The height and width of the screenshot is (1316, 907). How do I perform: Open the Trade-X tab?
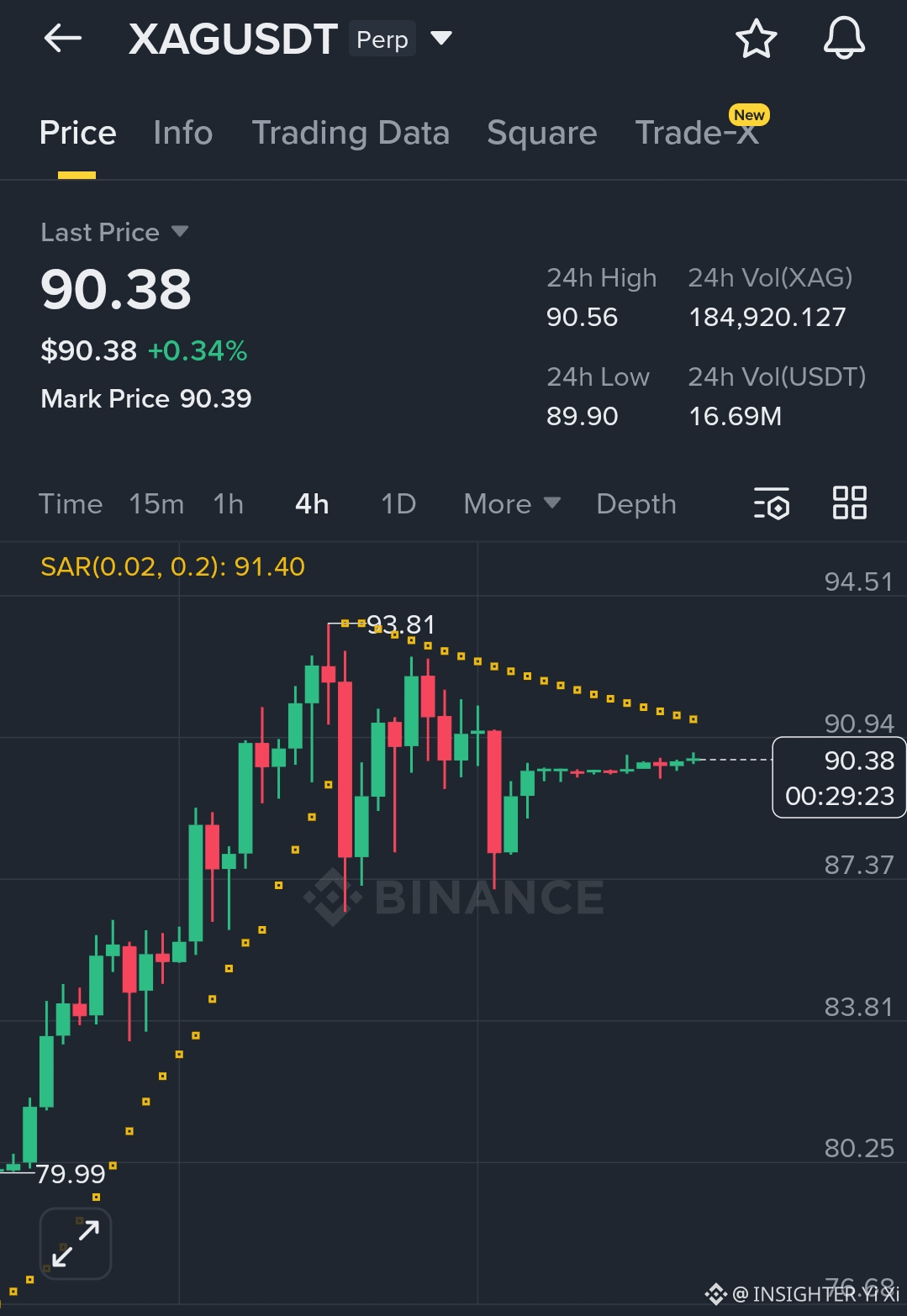click(697, 133)
